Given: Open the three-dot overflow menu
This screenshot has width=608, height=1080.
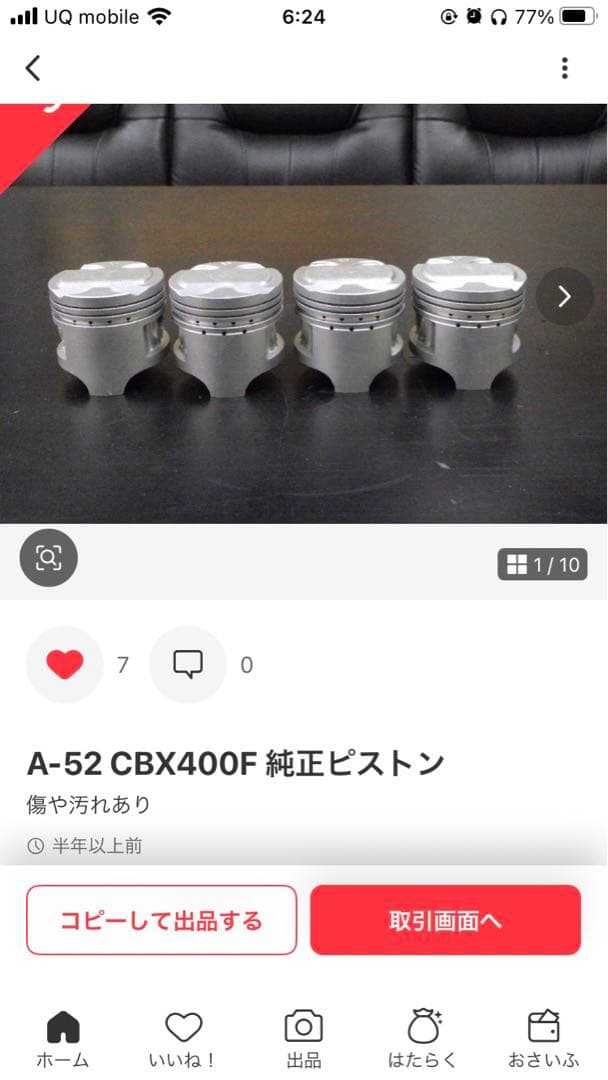Looking at the screenshot, I should 564,68.
